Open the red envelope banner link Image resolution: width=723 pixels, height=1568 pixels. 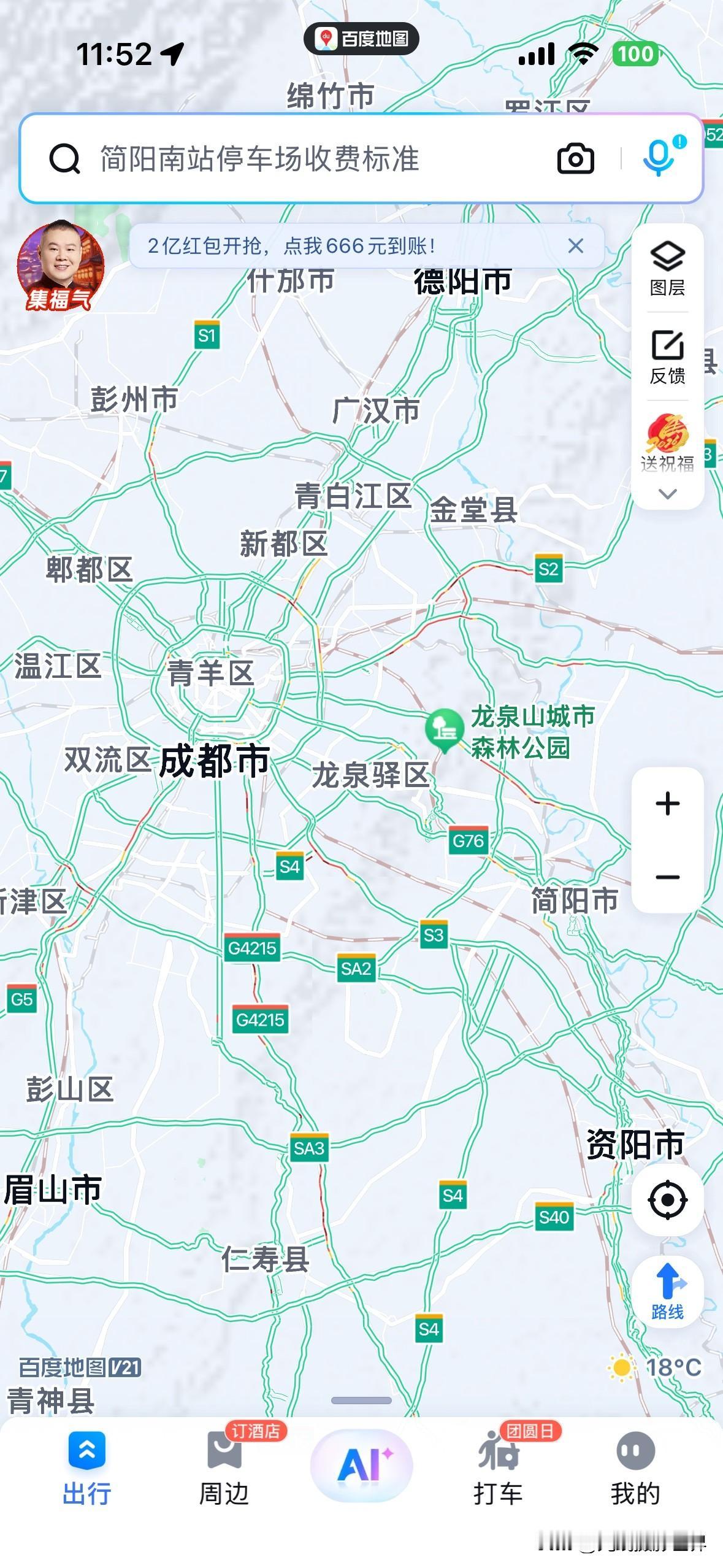point(292,245)
